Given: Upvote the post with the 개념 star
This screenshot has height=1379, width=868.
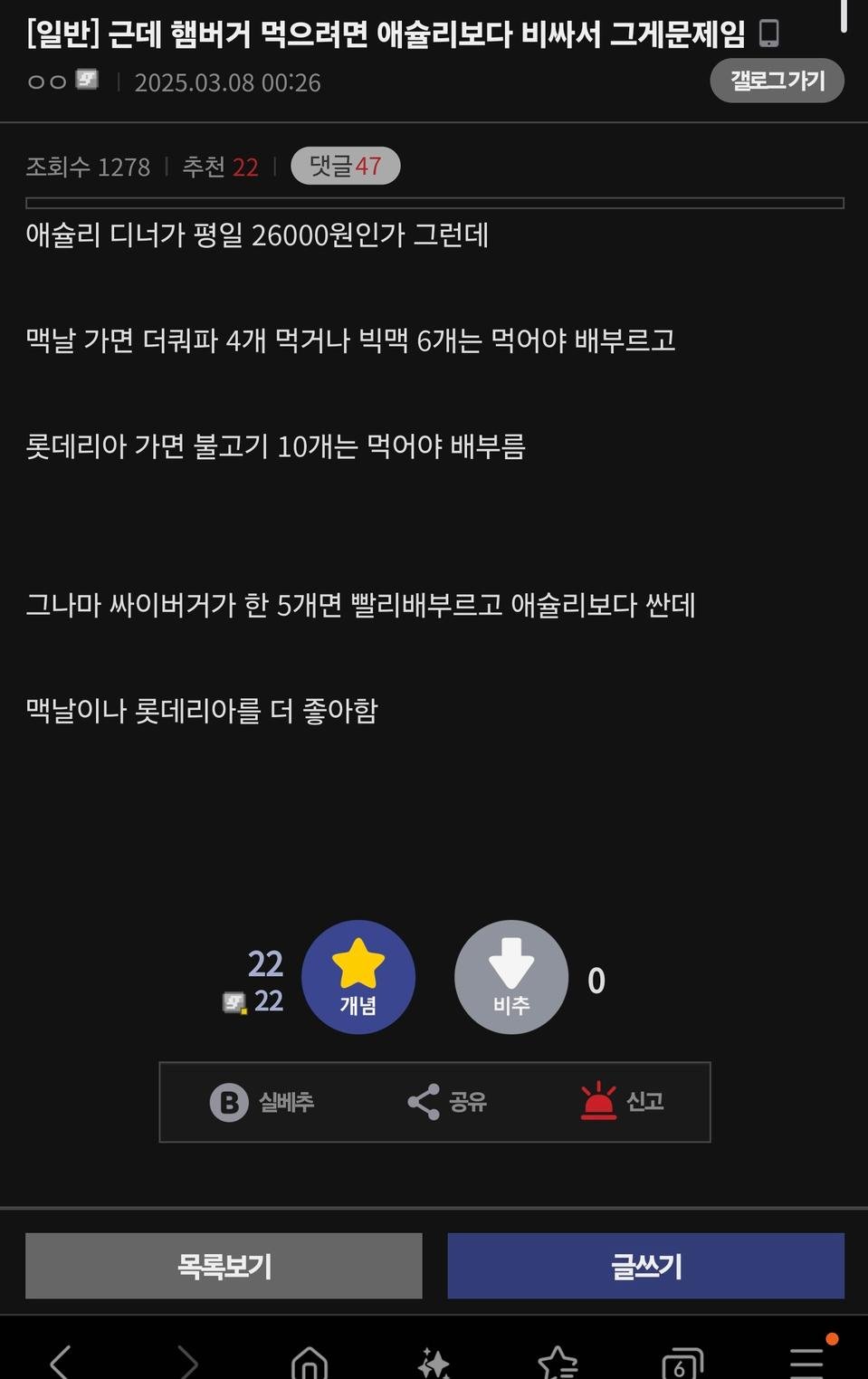Looking at the screenshot, I should click(x=358, y=977).
